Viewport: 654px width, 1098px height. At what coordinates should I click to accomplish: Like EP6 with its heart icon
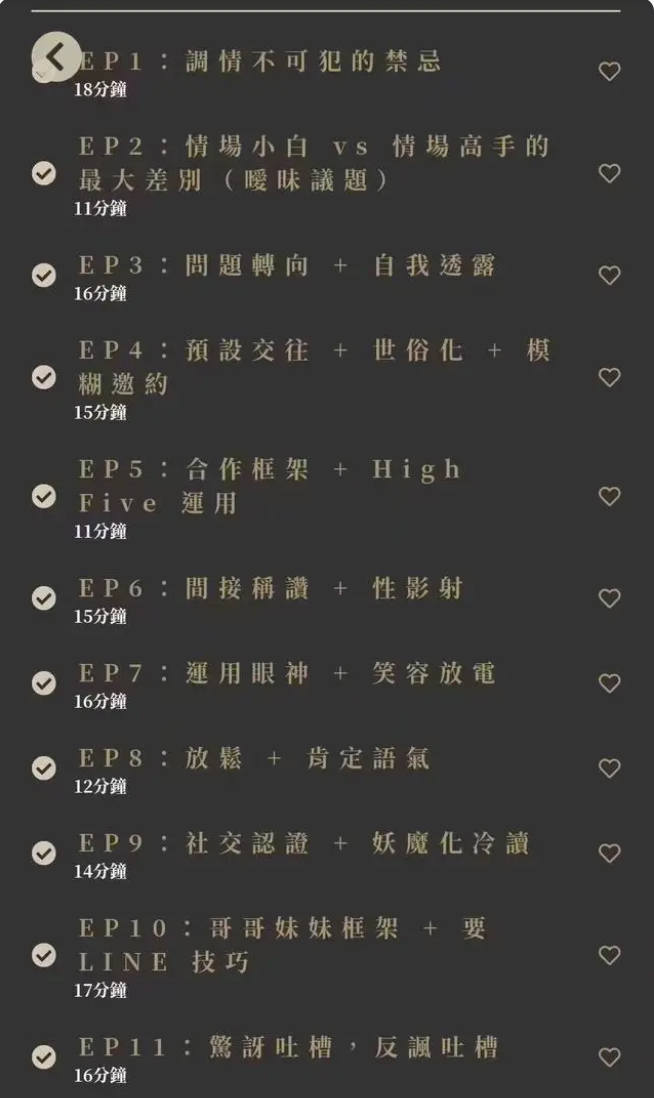click(609, 598)
